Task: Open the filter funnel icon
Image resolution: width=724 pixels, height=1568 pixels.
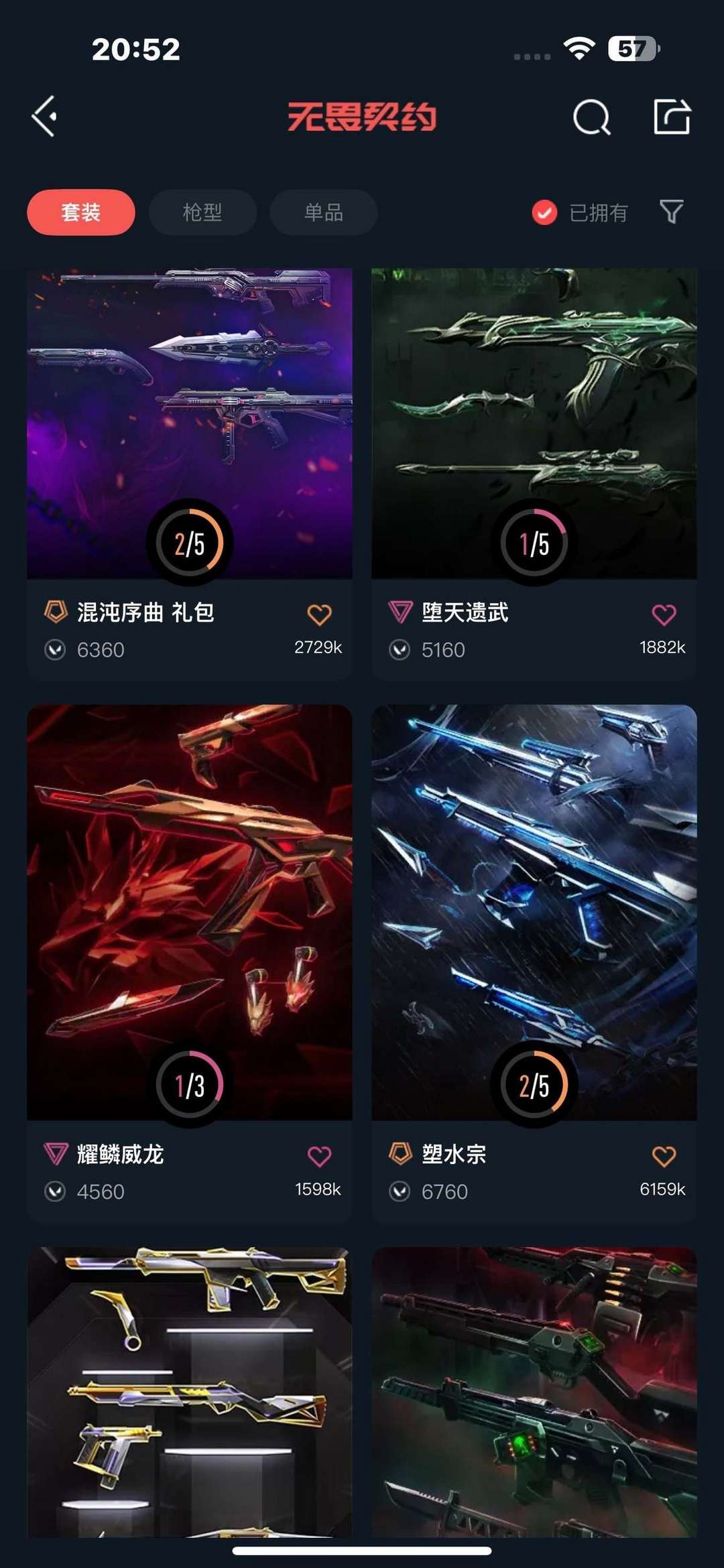Action: [671, 212]
